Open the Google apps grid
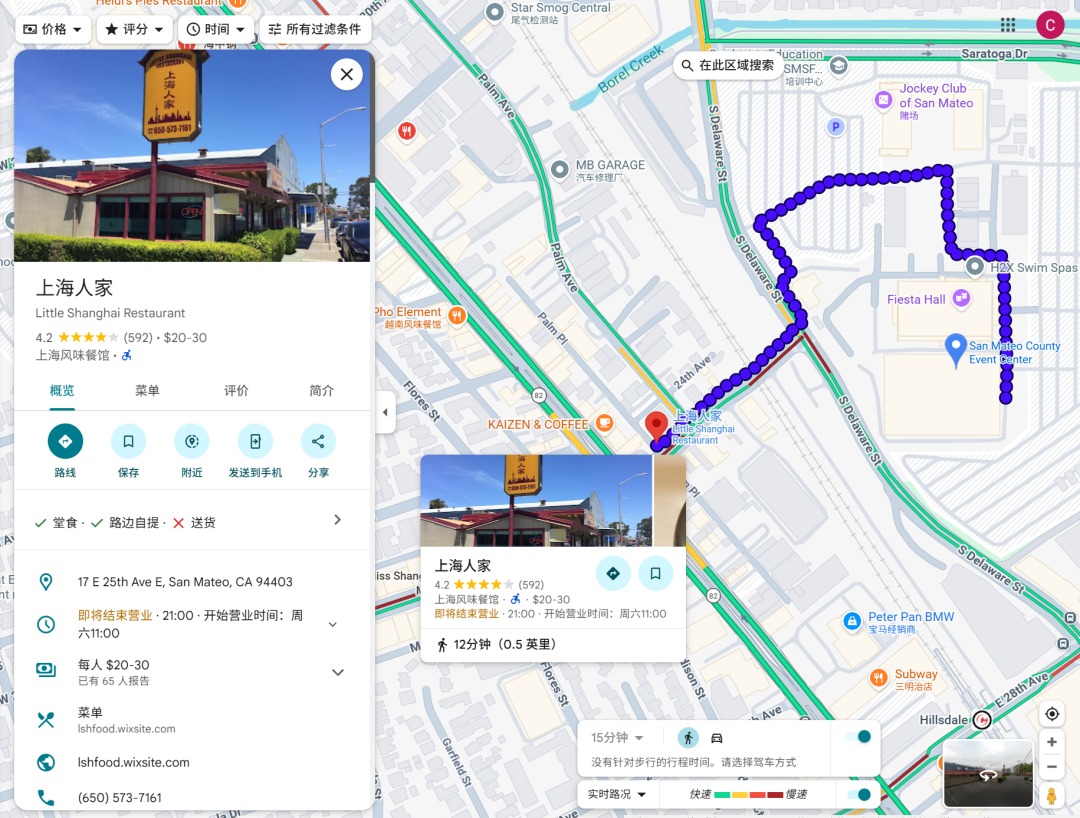Image resolution: width=1080 pixels, height=818 pixels. [1008, 25]
